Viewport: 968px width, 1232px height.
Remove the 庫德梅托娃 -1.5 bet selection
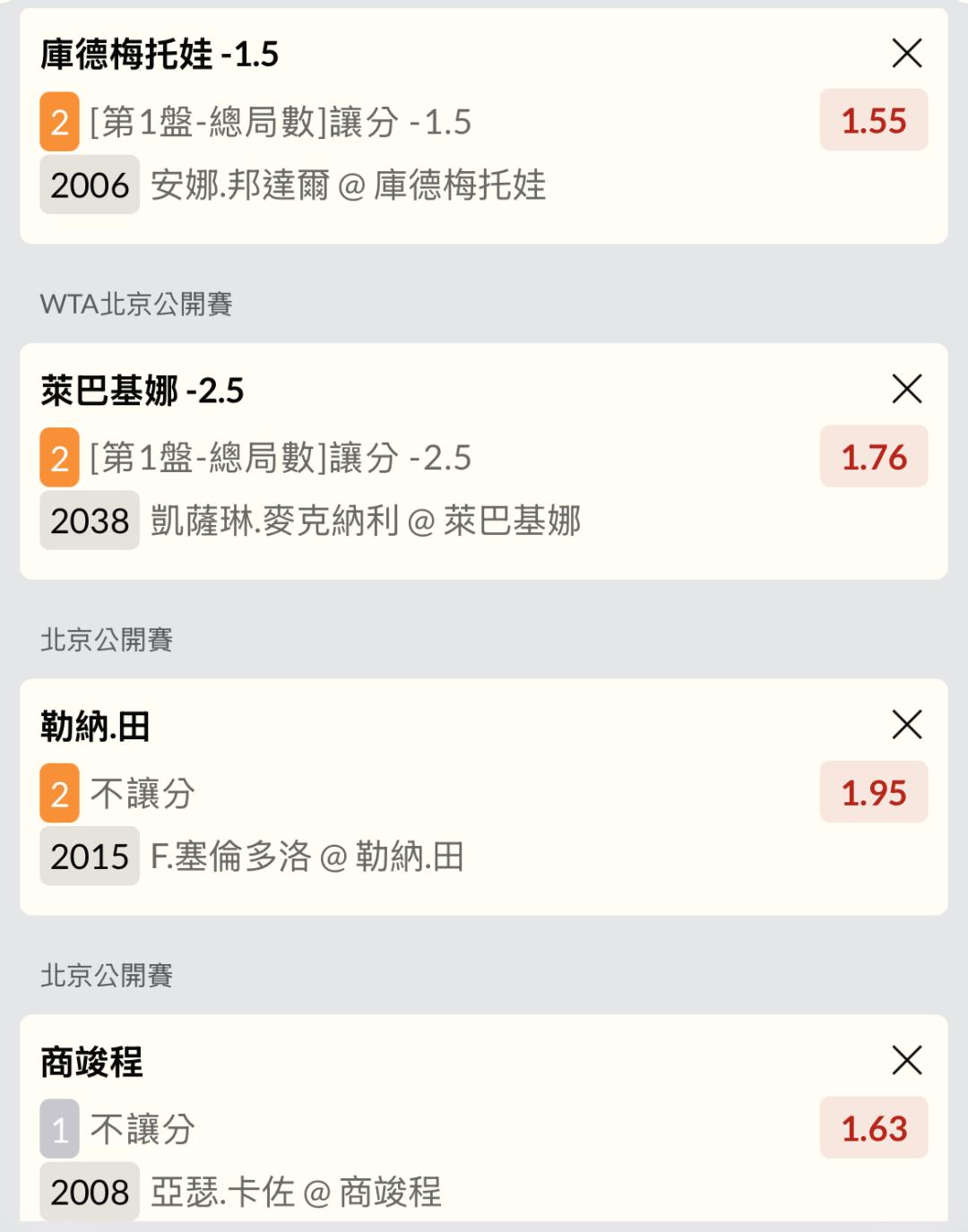(907, 54)
